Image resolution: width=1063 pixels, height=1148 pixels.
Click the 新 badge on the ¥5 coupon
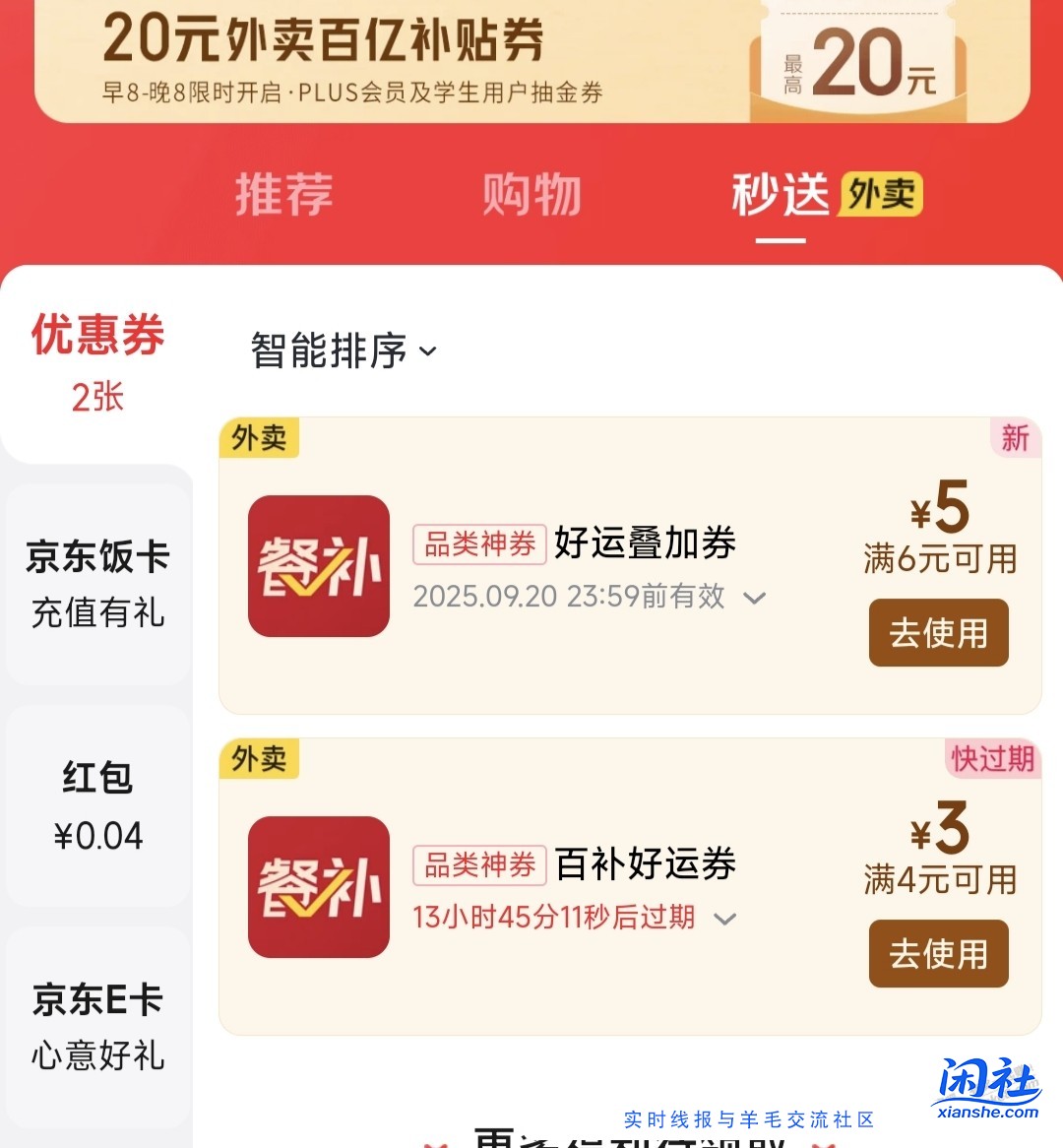(1015, 438)
